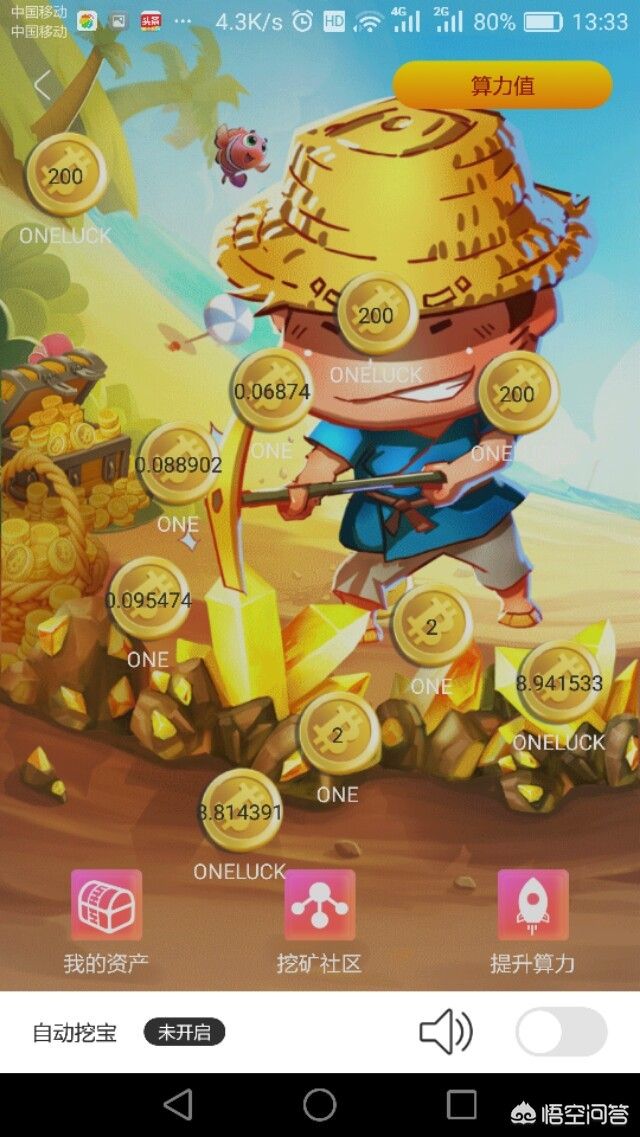Open 我的资产 treasure chest
This screenshot has height=1137, width=640.
coord(106,905)
